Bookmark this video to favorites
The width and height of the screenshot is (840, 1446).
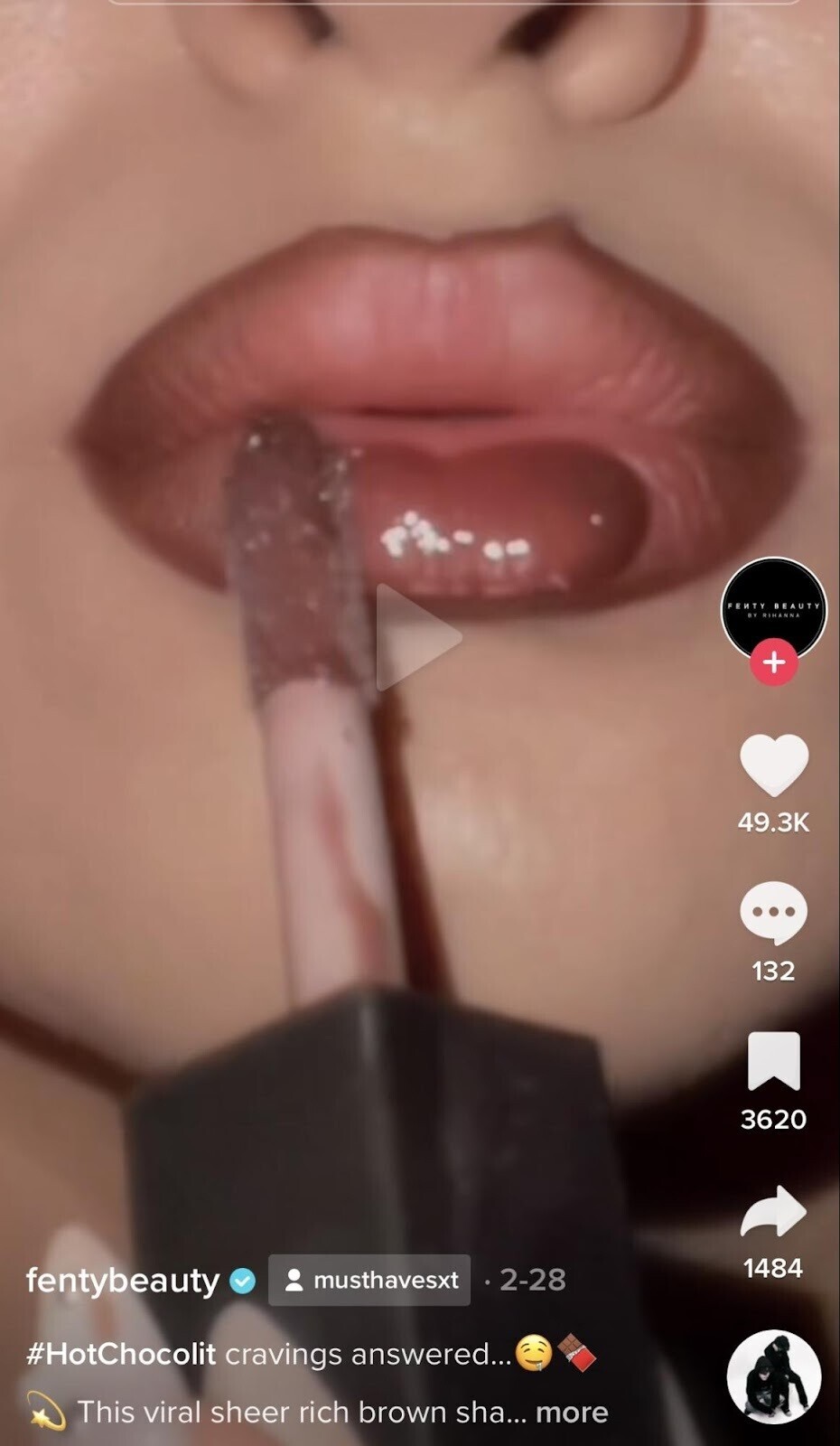tap(773, 1061)
